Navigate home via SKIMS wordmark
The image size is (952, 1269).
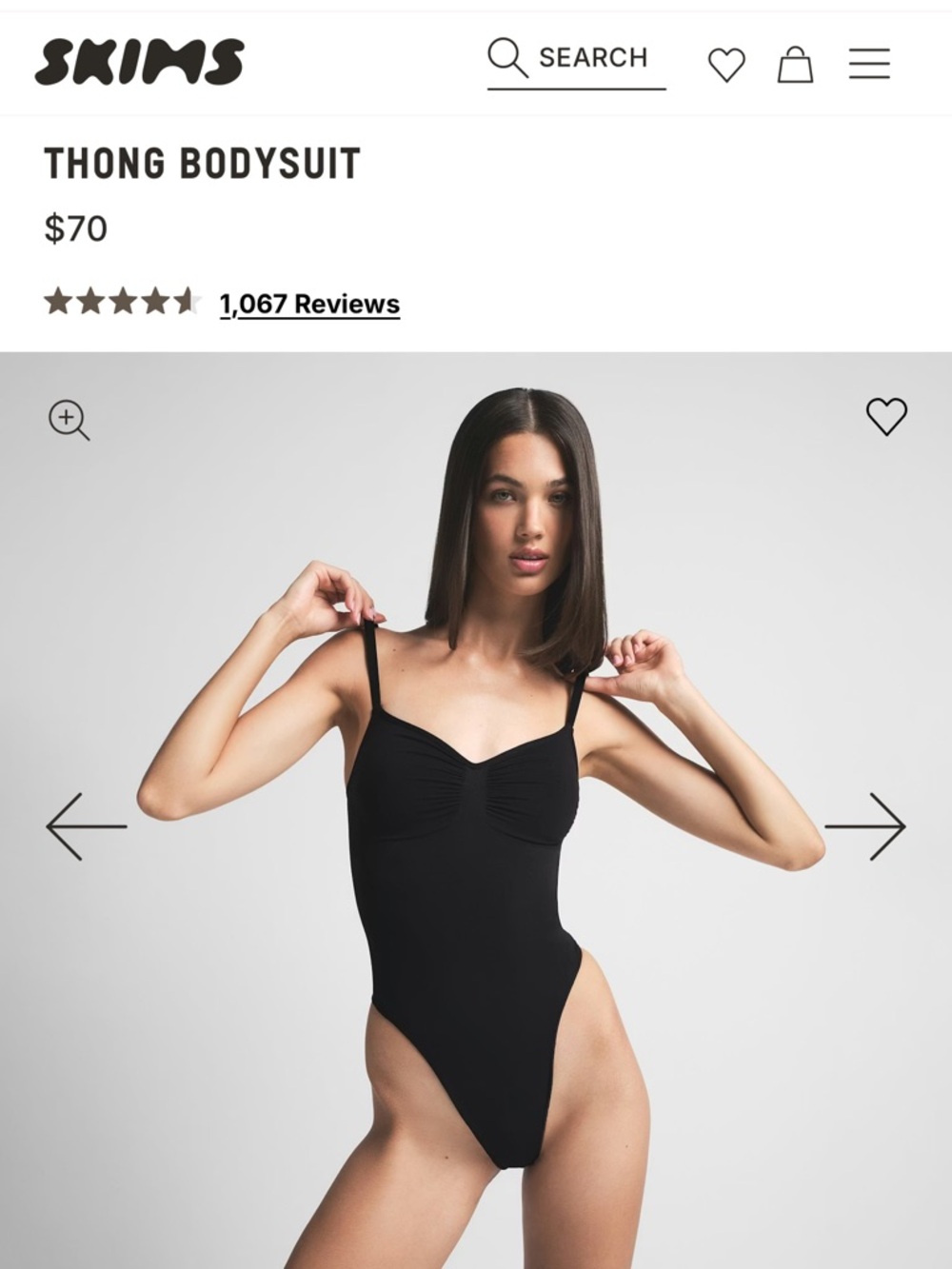(x=136, y=61)
